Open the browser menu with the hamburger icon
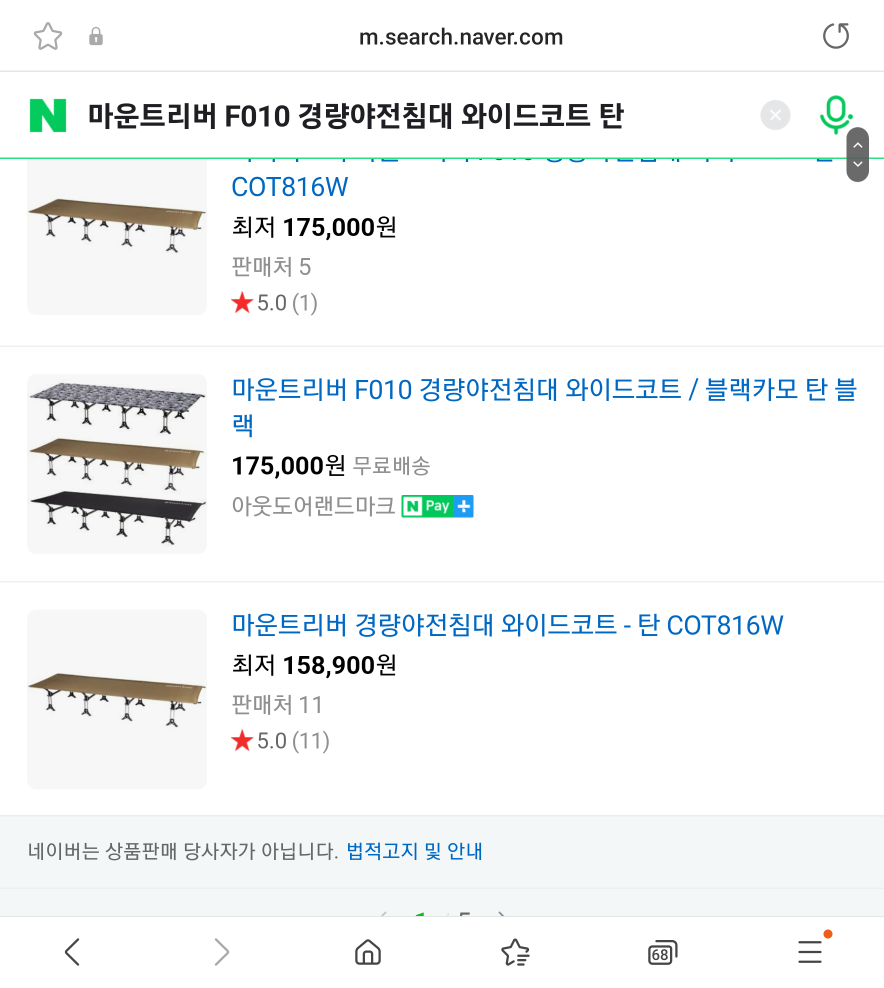884x988 pixels. tap(809, 952)
